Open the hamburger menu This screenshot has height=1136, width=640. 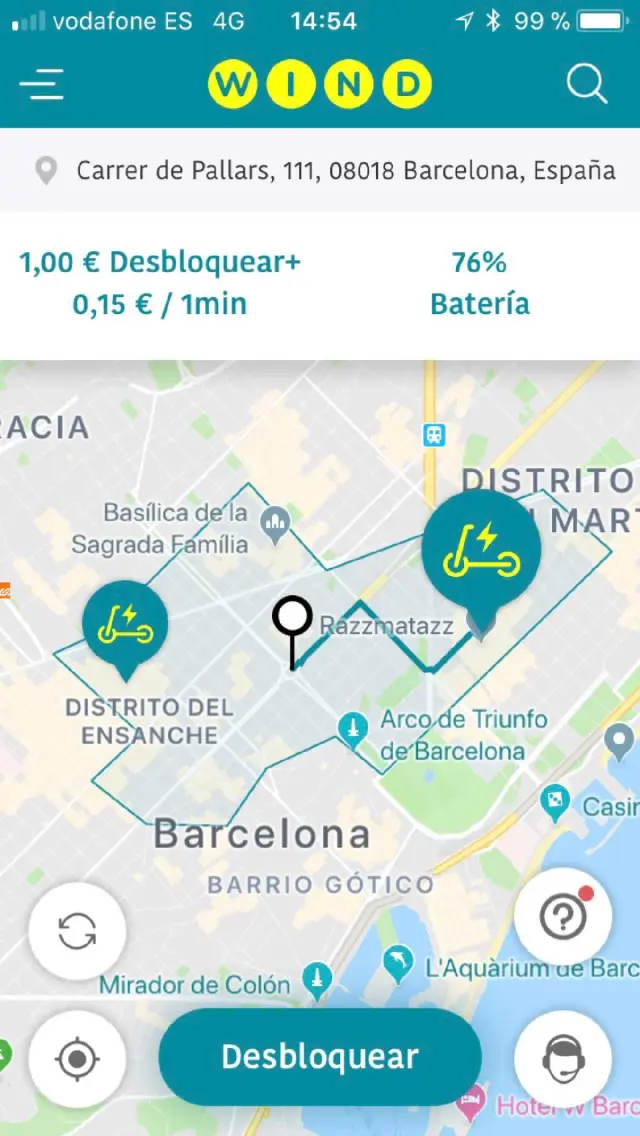42,84
